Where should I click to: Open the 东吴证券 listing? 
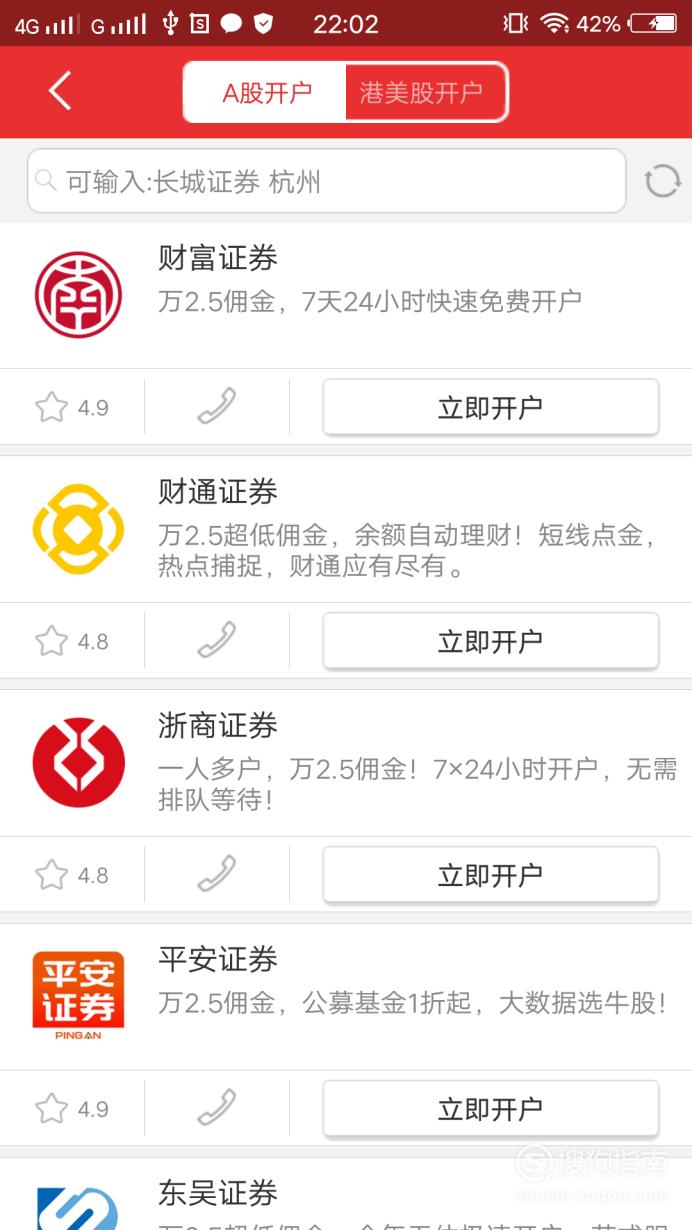tap(346, 1195)
